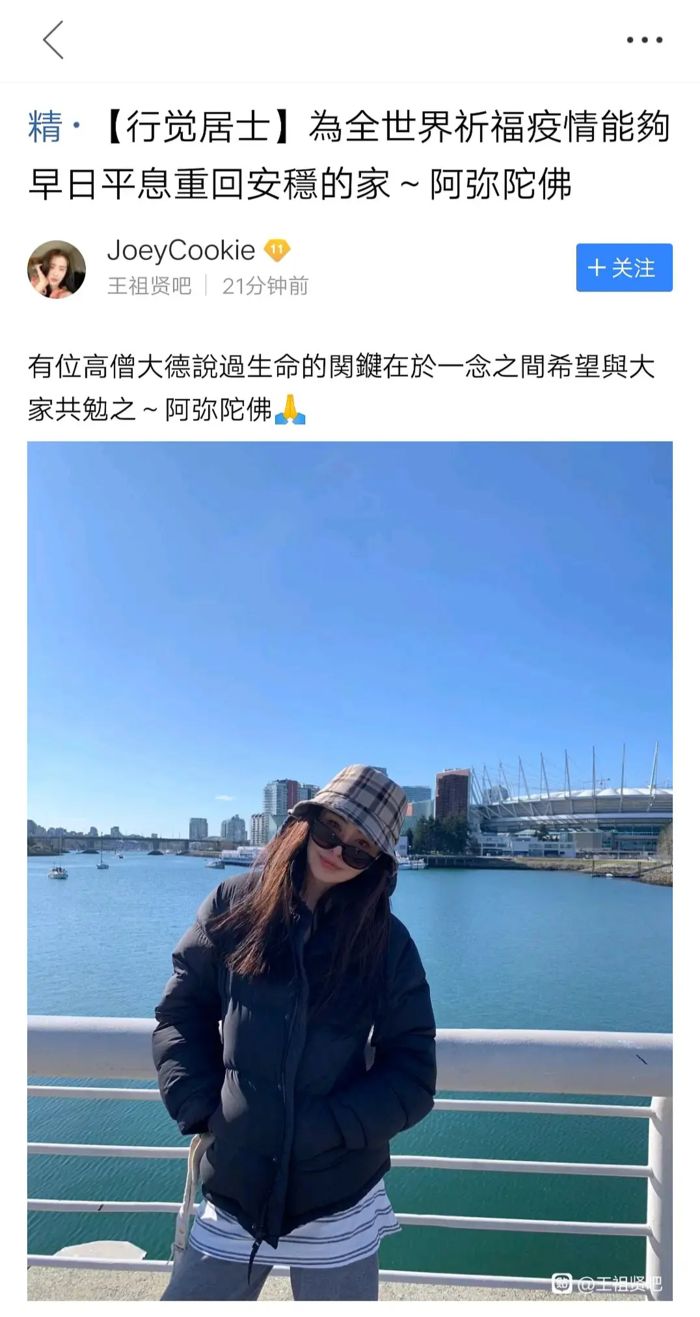This screenshot has width=700, height=1317.
Task: Open JoeyCookie's profile avatar
Action: 56,269
